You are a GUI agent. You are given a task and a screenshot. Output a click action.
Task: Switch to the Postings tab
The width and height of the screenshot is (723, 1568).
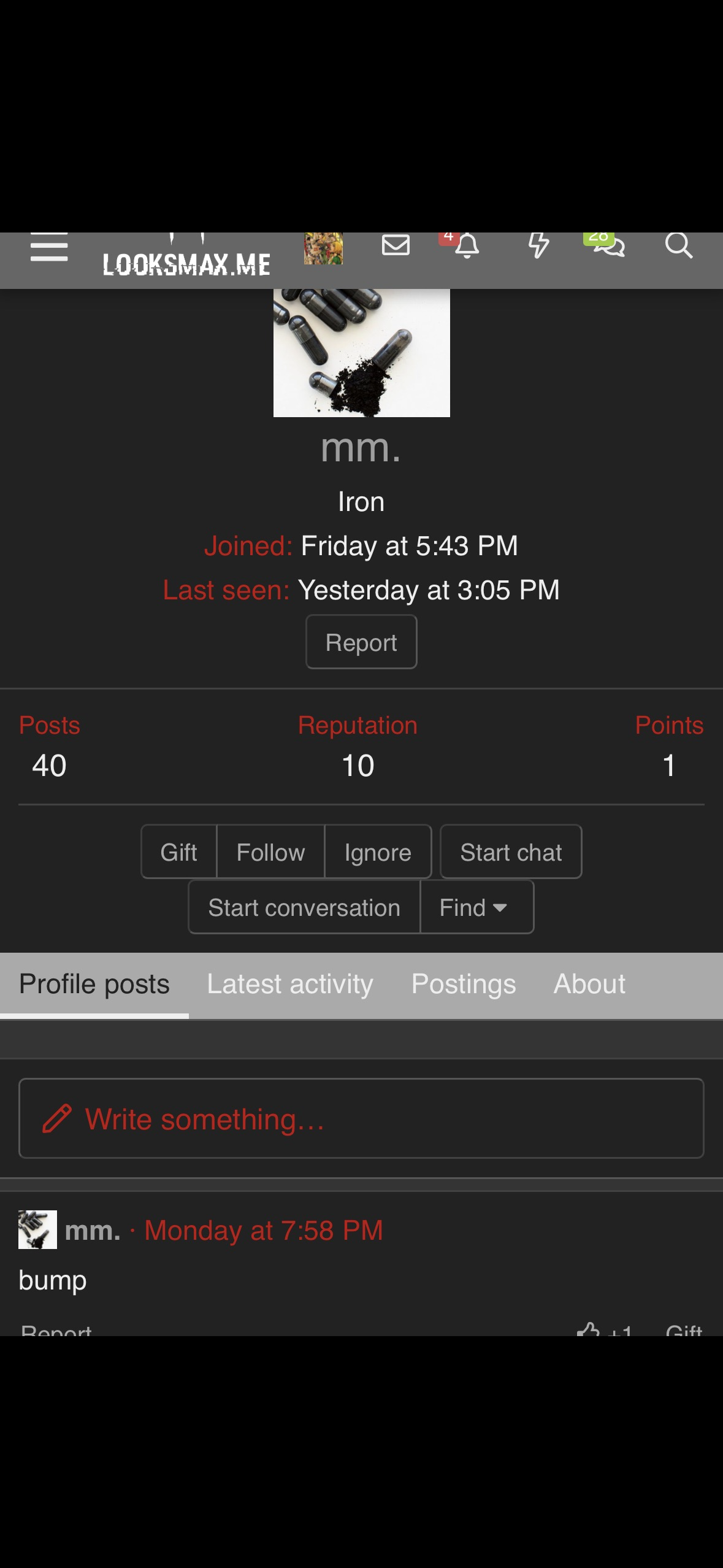[x=464, y=984]
